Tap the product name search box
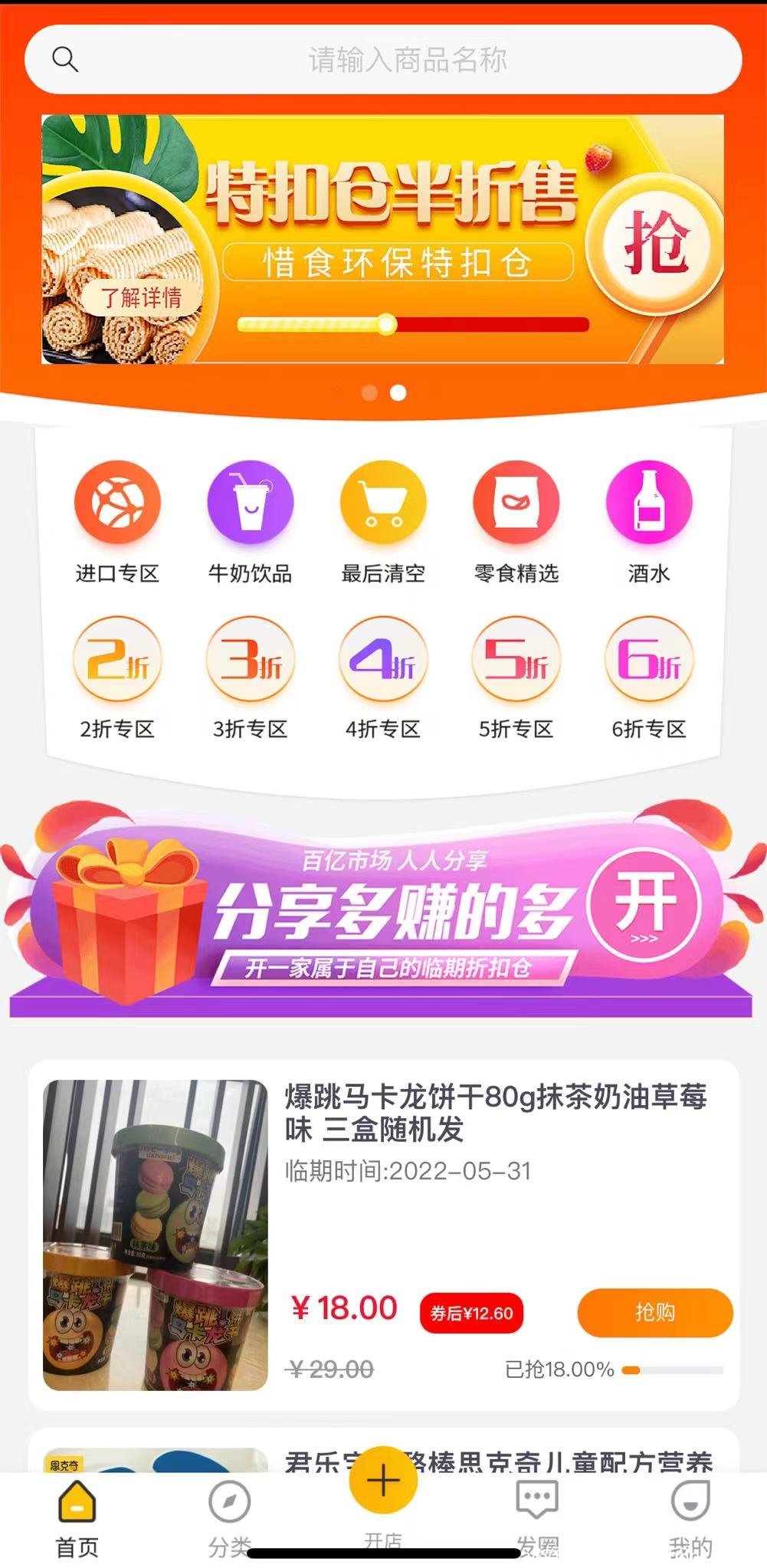767x1568 pixels. click(383, 59)
